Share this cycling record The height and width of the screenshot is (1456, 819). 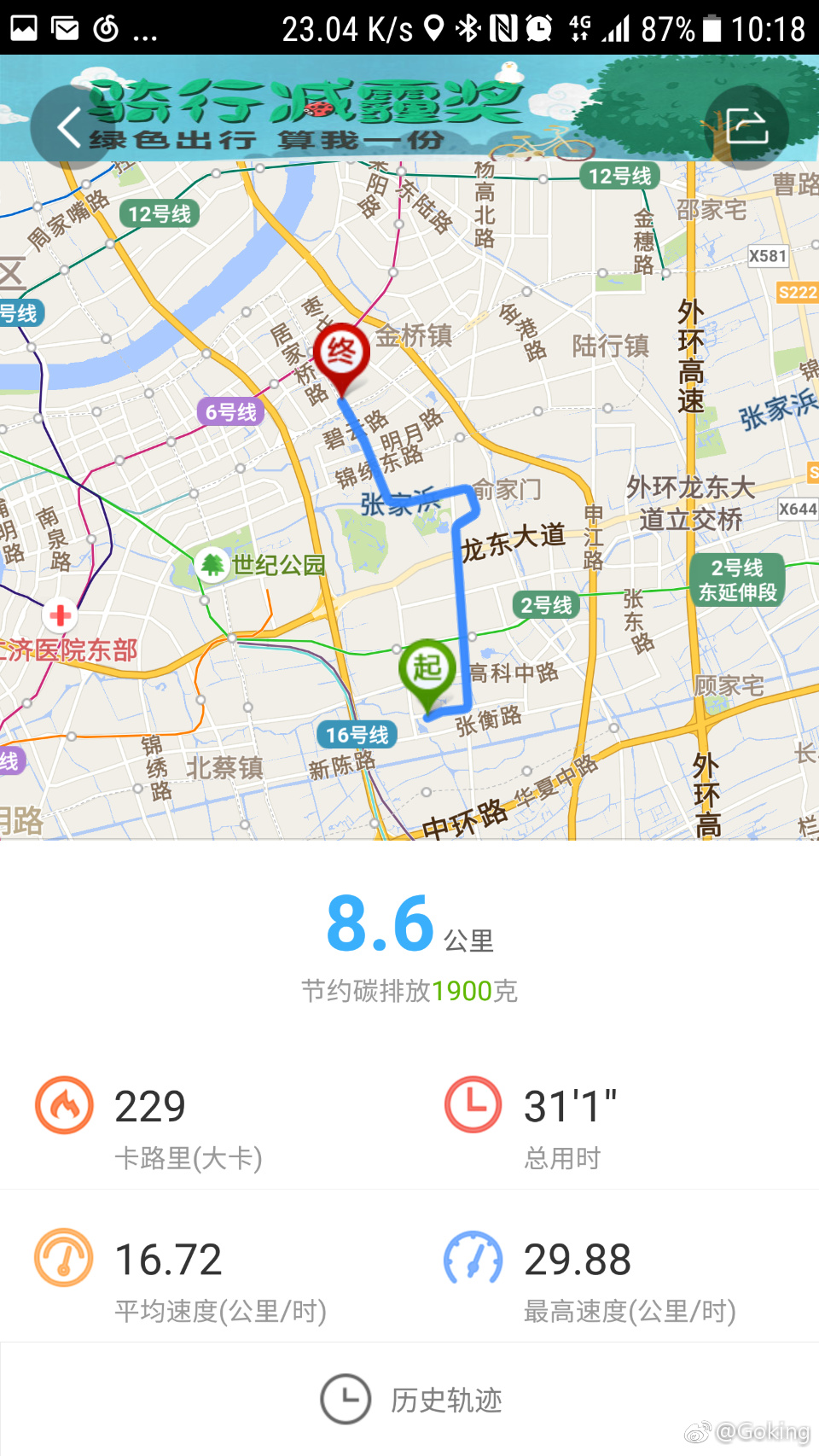coord(746,127)
